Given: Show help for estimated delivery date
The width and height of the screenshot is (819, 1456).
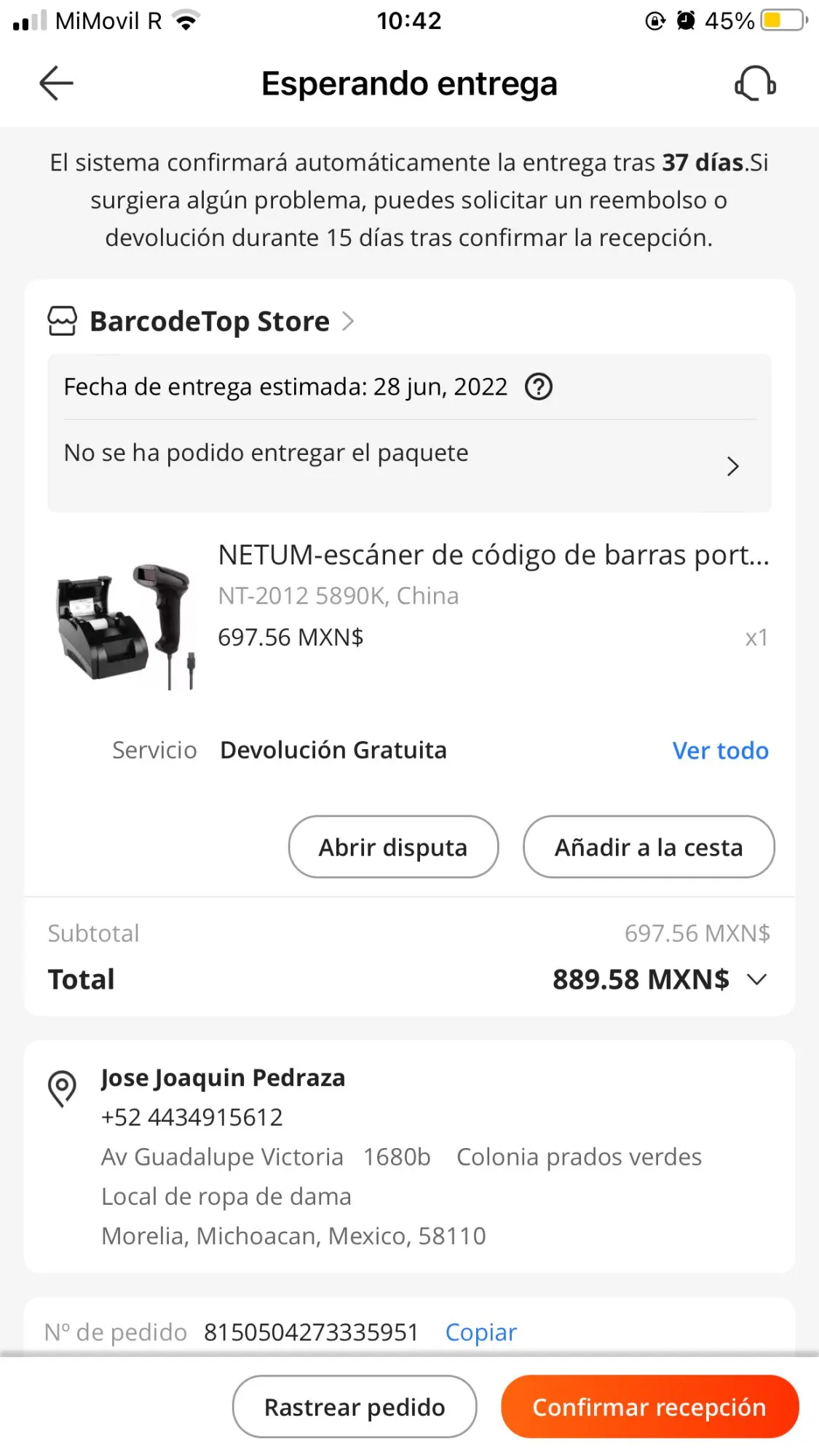Looking at the screenshot, I should 539,387.
